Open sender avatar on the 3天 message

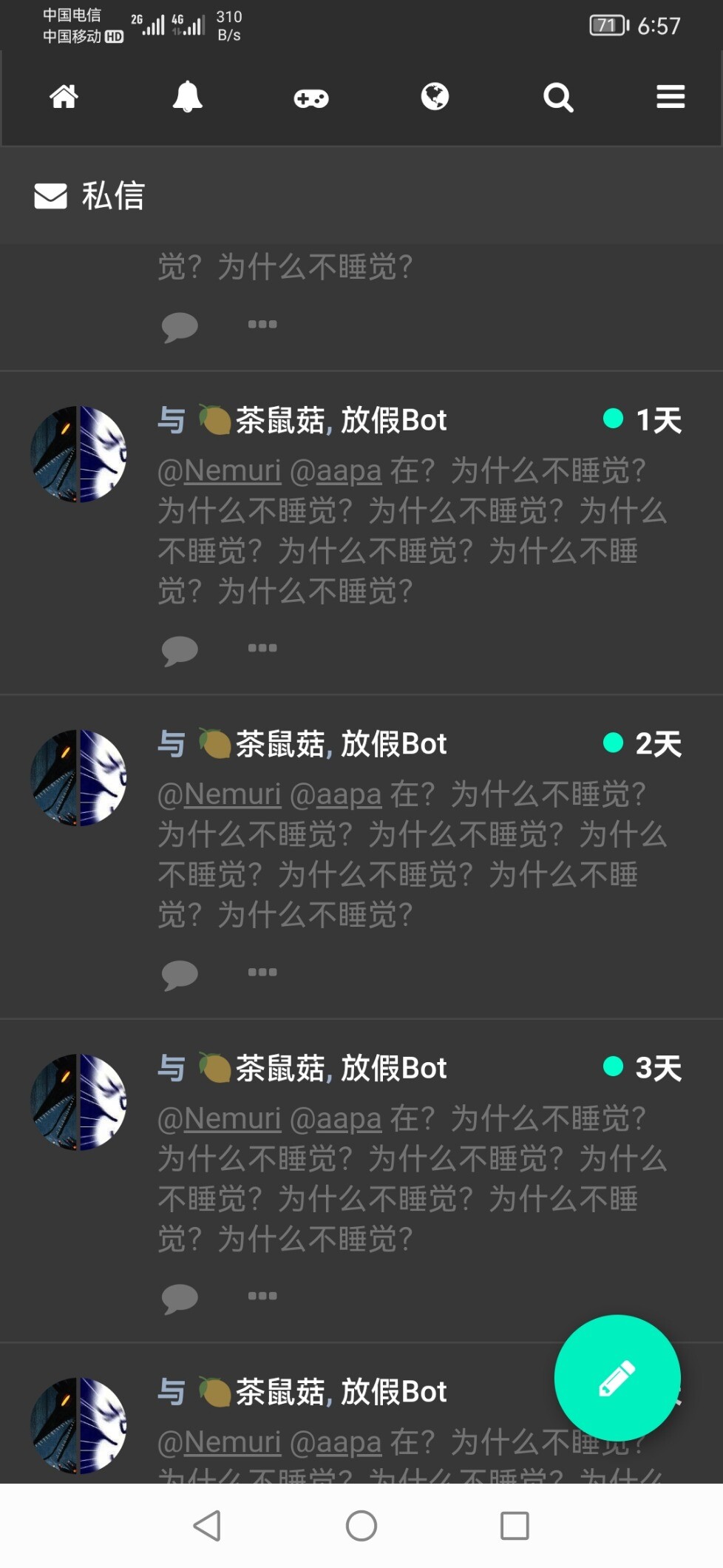[x=78, y=1101]
